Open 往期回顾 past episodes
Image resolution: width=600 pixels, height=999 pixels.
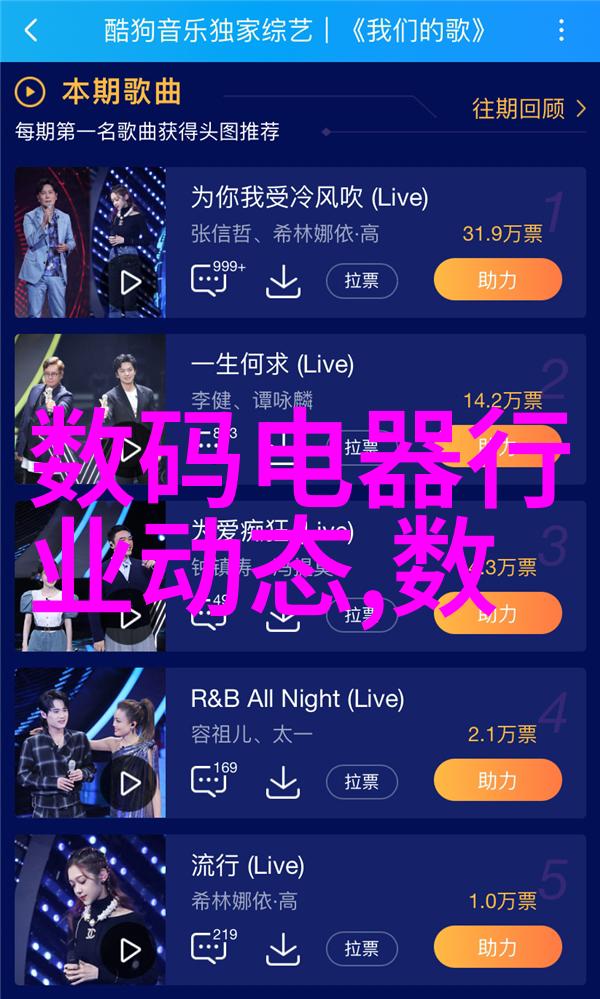[x=528, y=108]
